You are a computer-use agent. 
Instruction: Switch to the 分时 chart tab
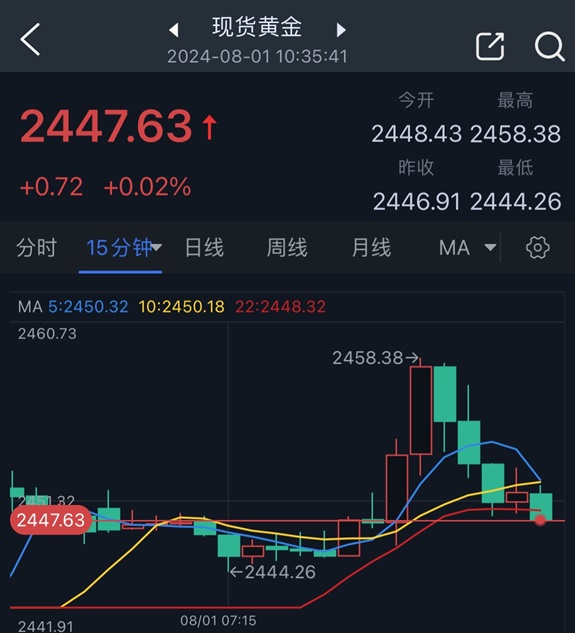click(36, 247)
